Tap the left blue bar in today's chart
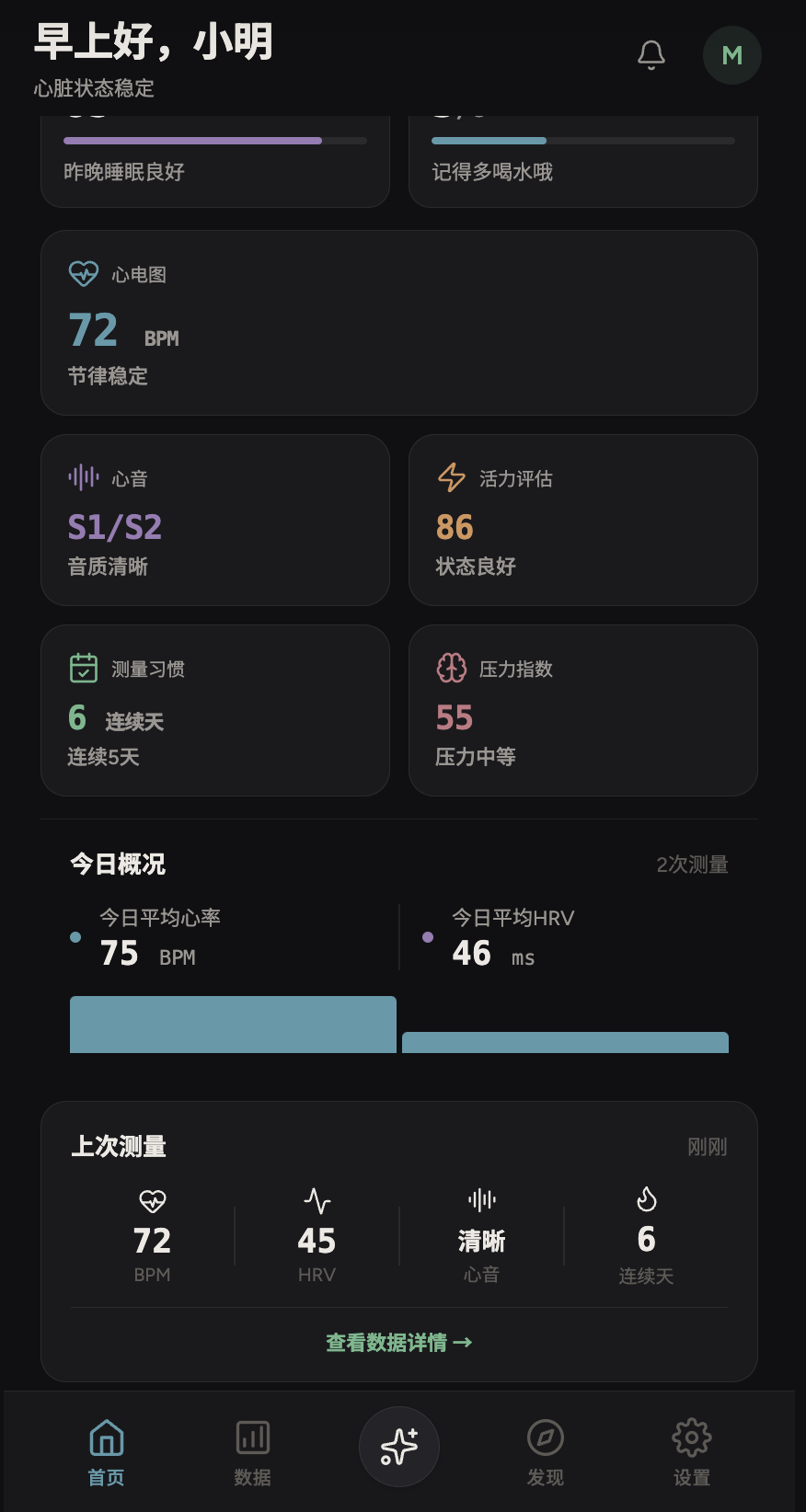The height and width of the screenshot is (1512, 806). click(232, 1024)
